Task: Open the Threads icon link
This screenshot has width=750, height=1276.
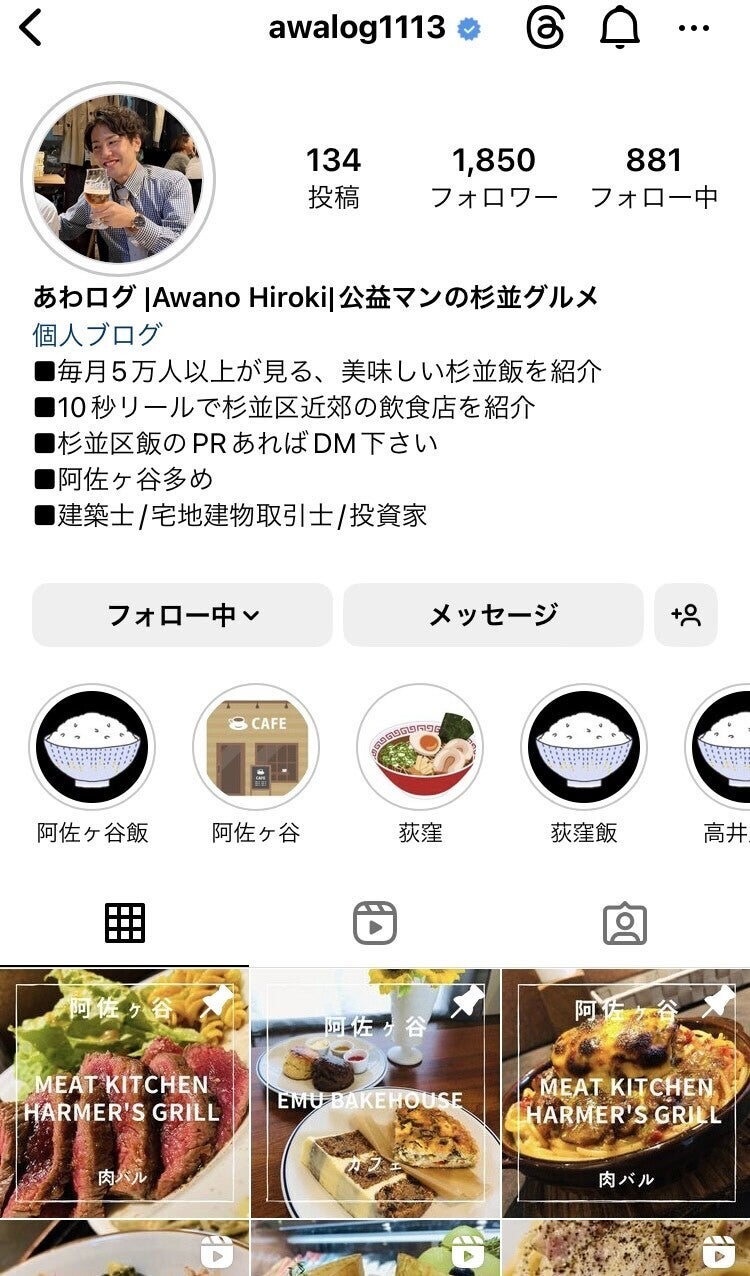Action: (545, 29)
